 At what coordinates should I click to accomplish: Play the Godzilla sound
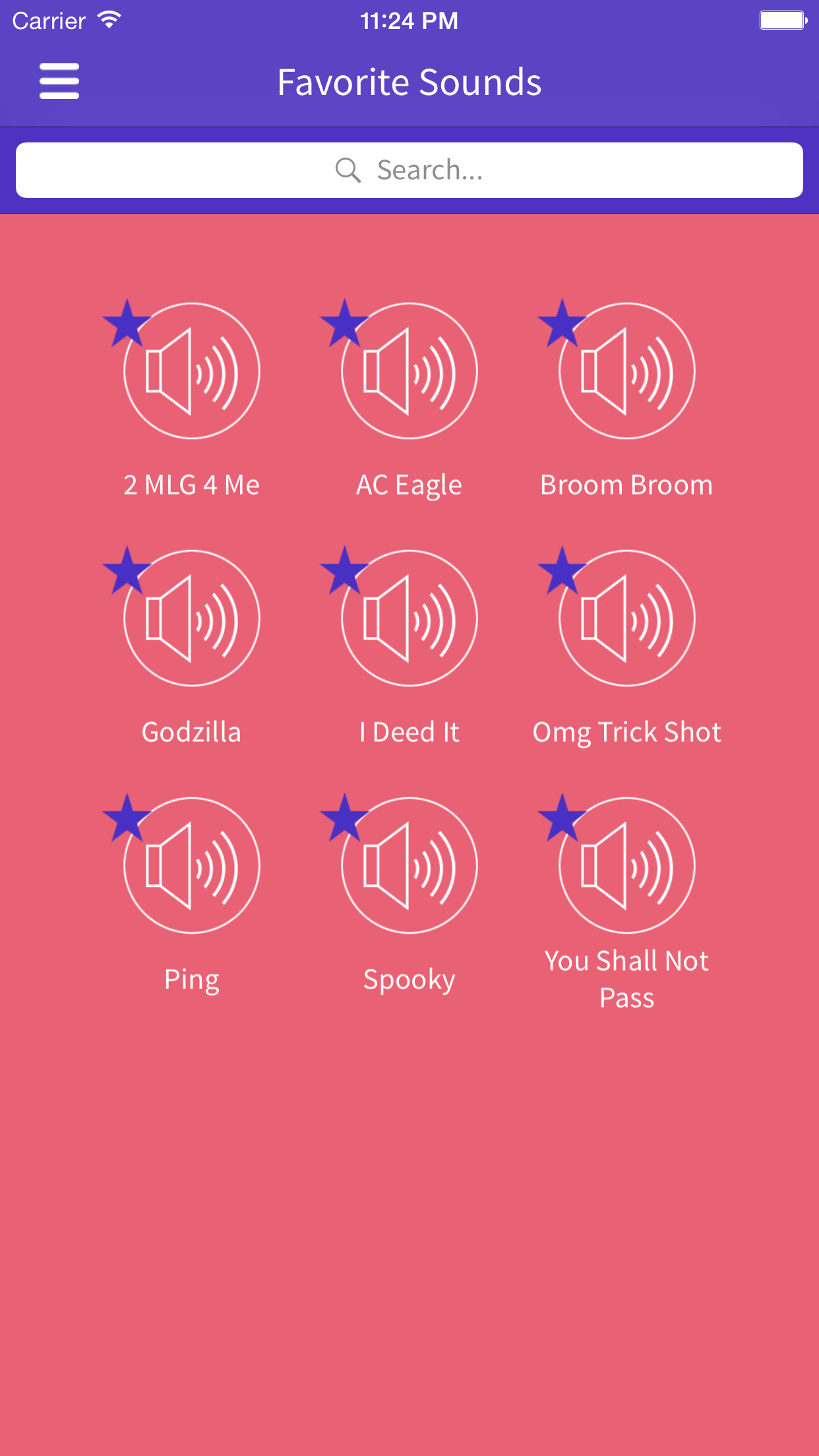pyautogui.click(x=192, y=618)
